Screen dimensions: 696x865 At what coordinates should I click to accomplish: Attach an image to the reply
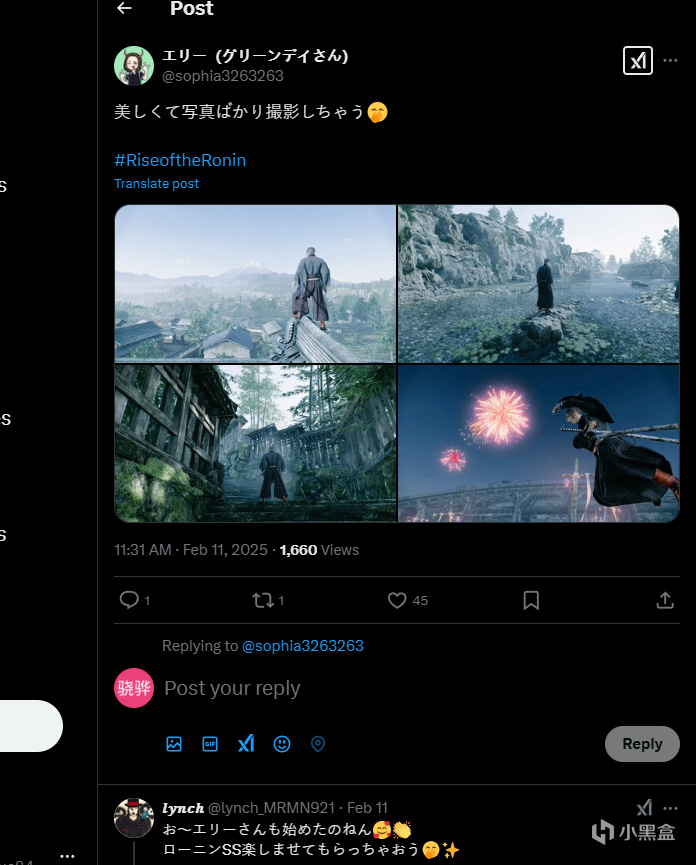pyautogui.click(x=174, y=744)
